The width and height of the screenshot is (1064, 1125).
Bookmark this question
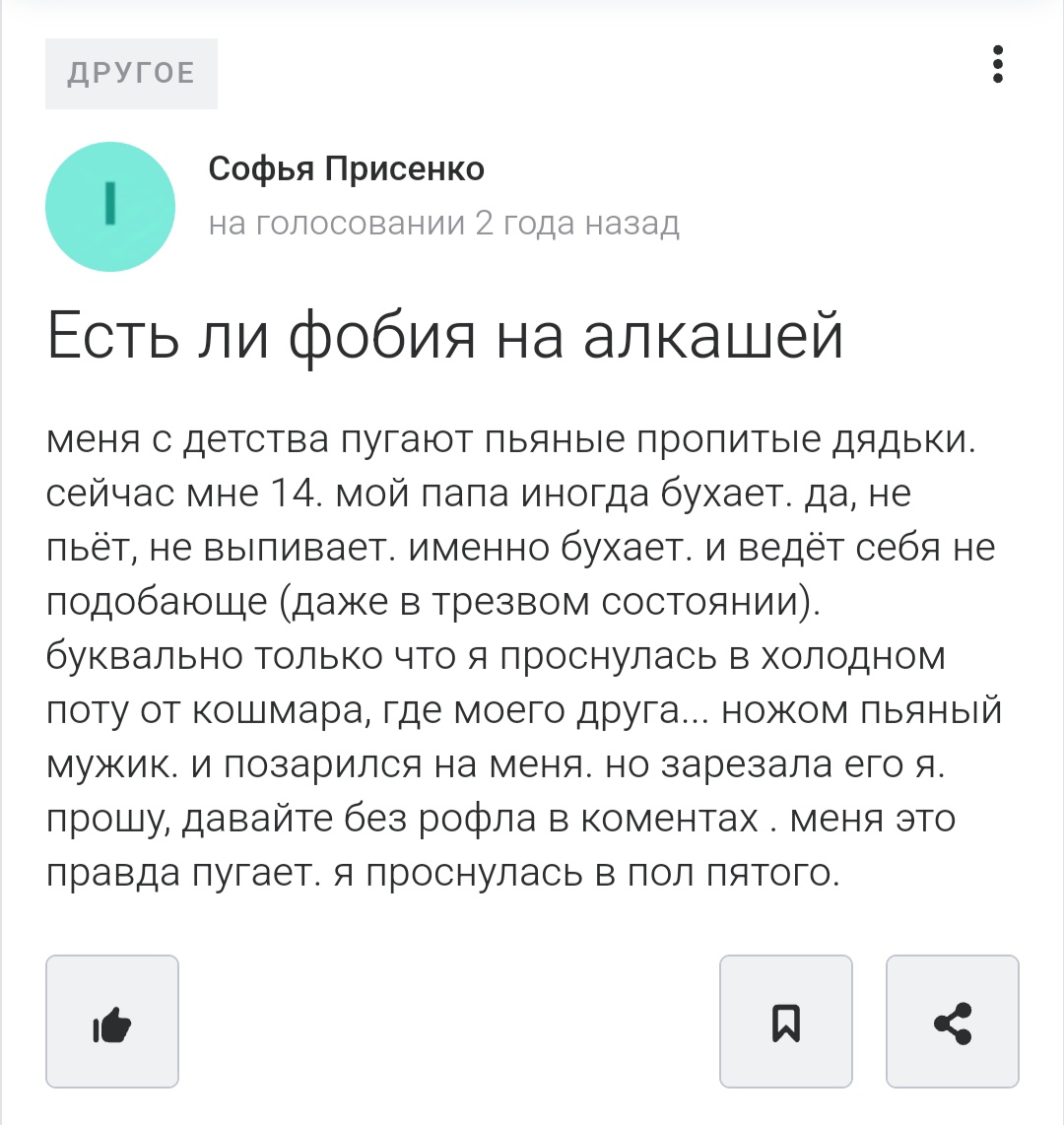(x=785, y=1022)
